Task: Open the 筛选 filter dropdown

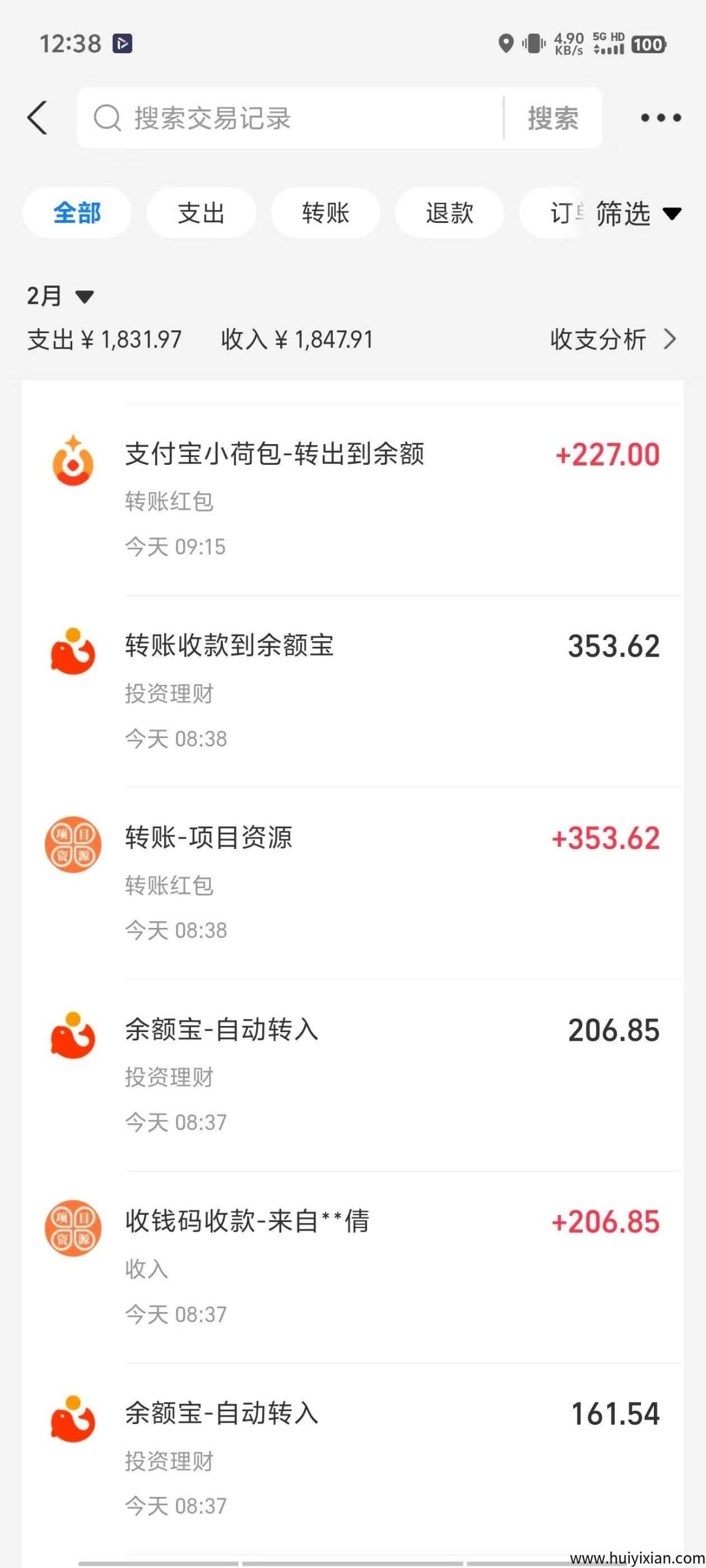Action: [x=637, y=213]
